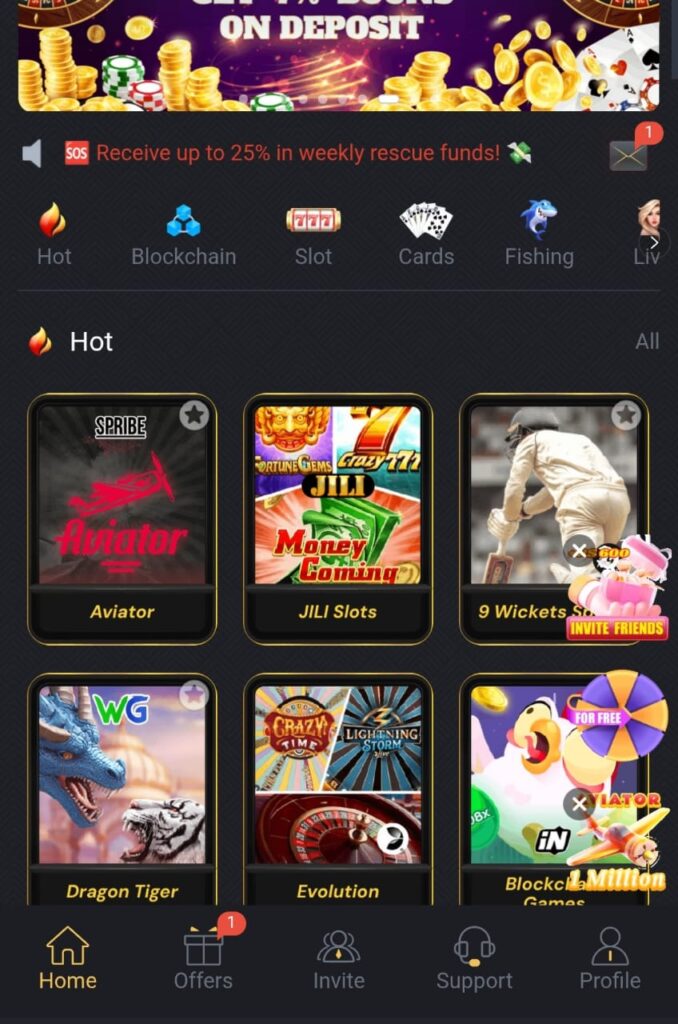The image size is (678, 1024).
Task: View All hot games
Action: pyautogui.click(x=647, y=342)
